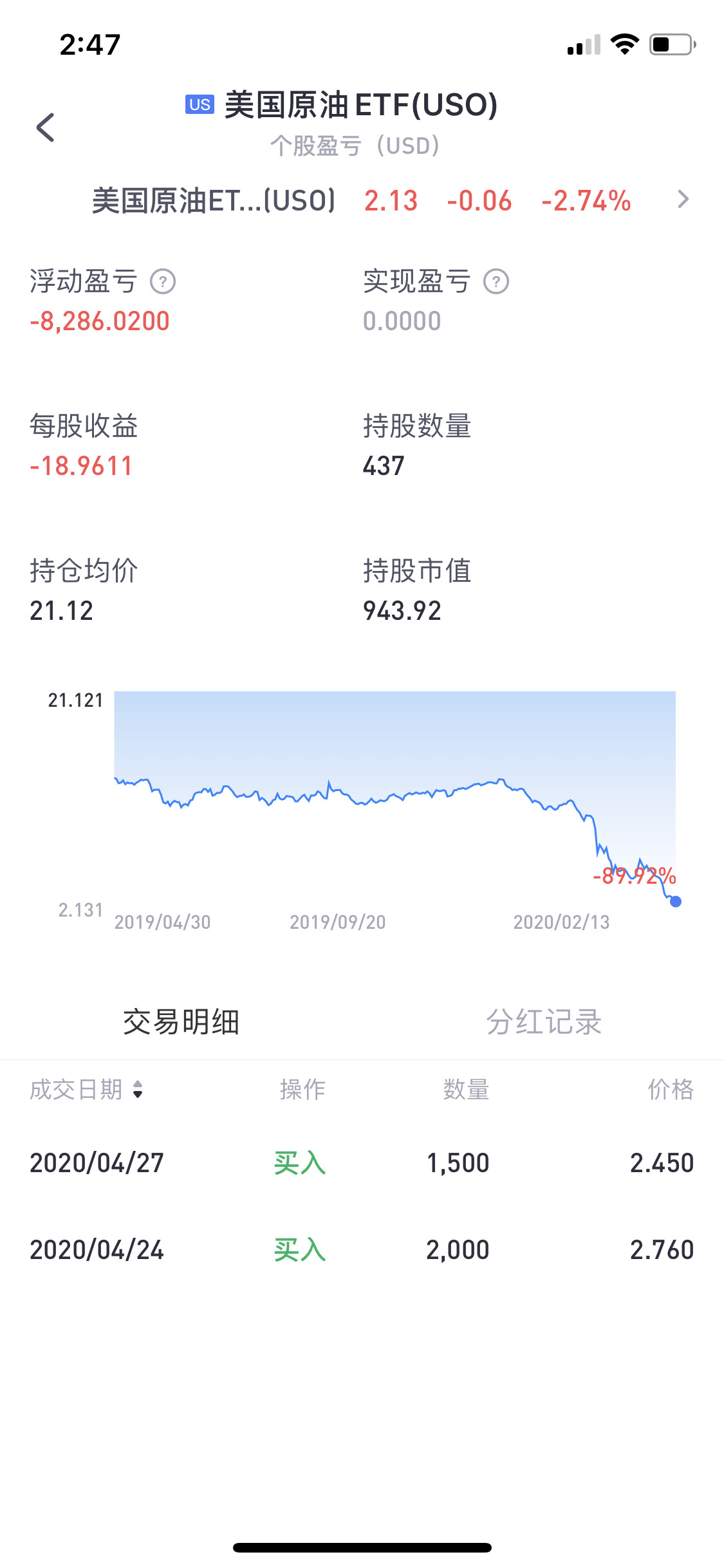724x1568 pixels.
Task: Go back using the top-left arrow
Action: (46, 127)
